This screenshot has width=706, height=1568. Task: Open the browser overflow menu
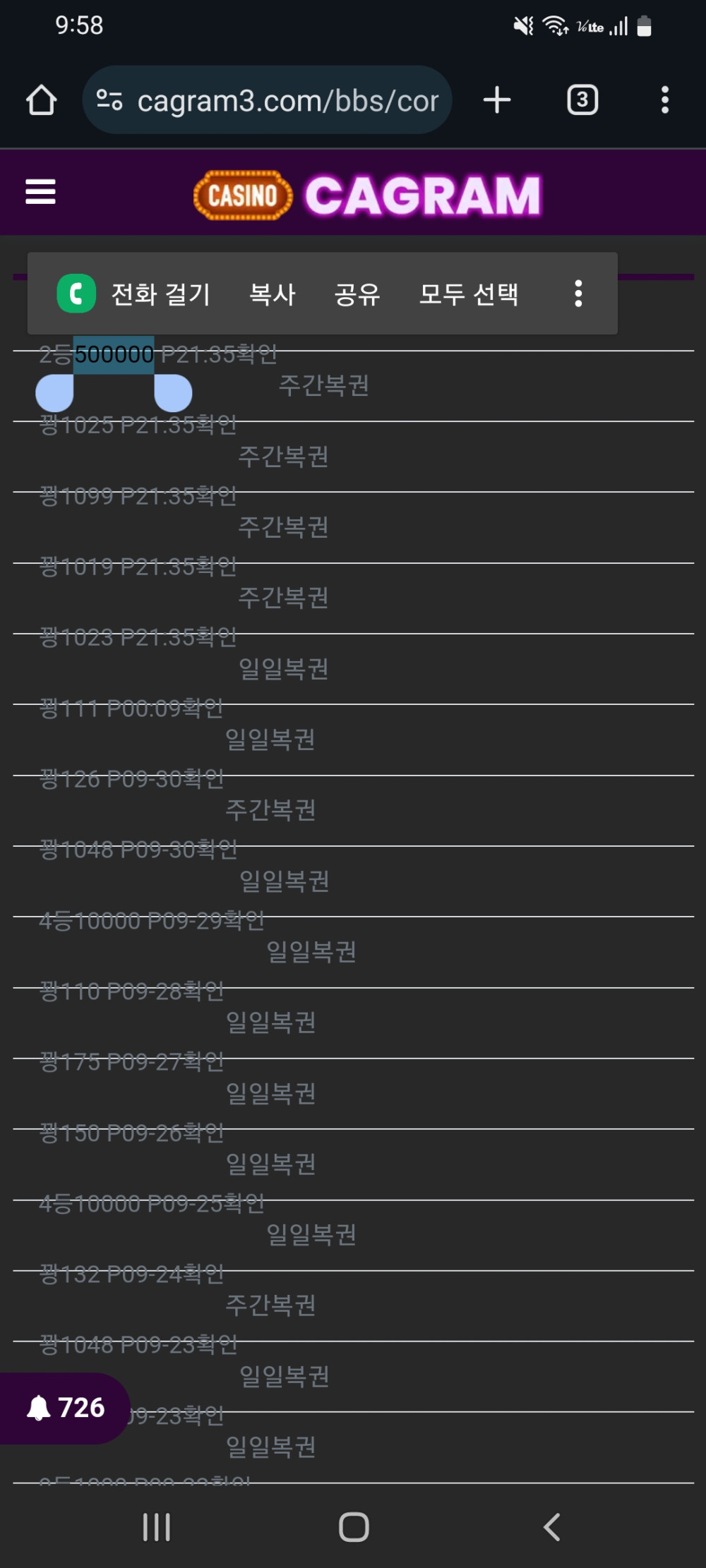(x=664, y=100)
